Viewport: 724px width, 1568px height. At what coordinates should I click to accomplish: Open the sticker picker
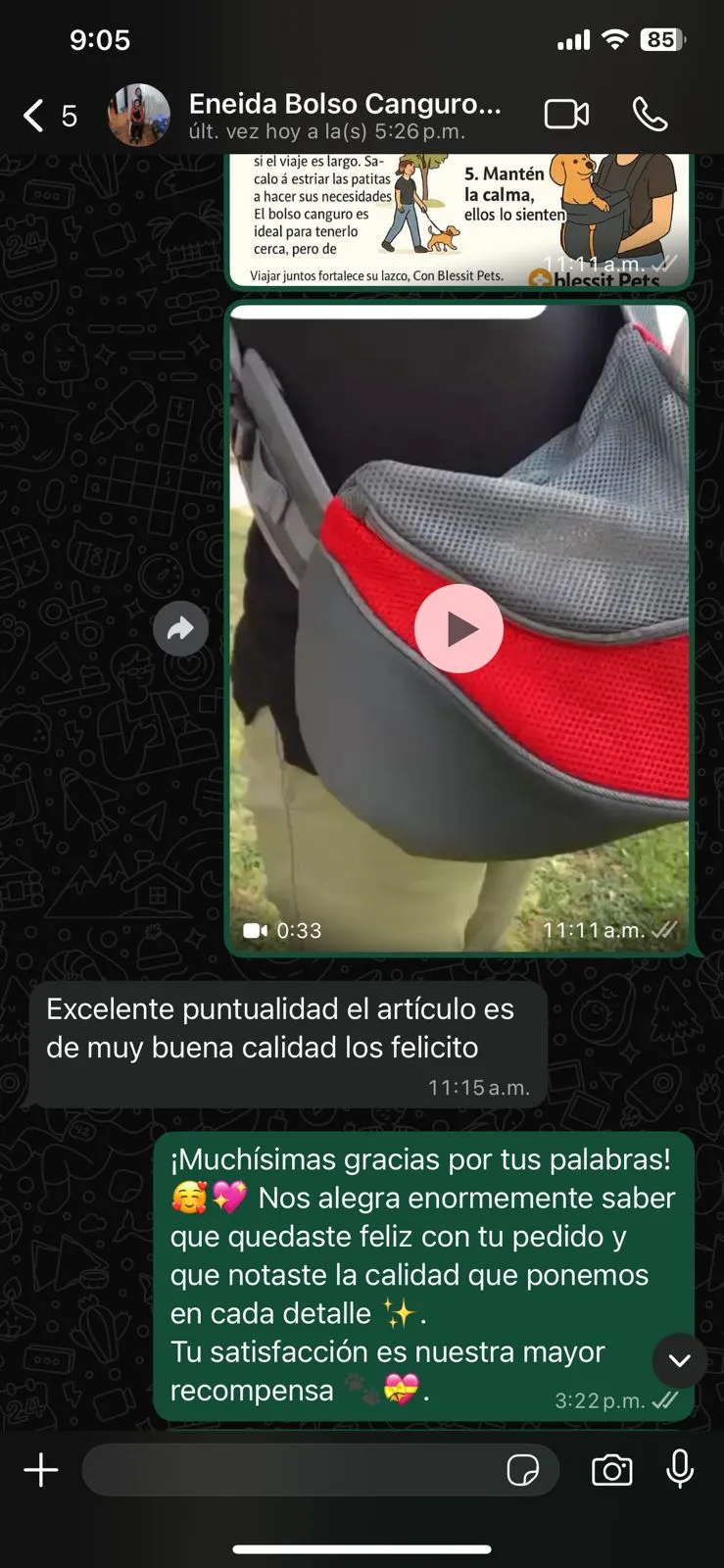pos(523,1470)
